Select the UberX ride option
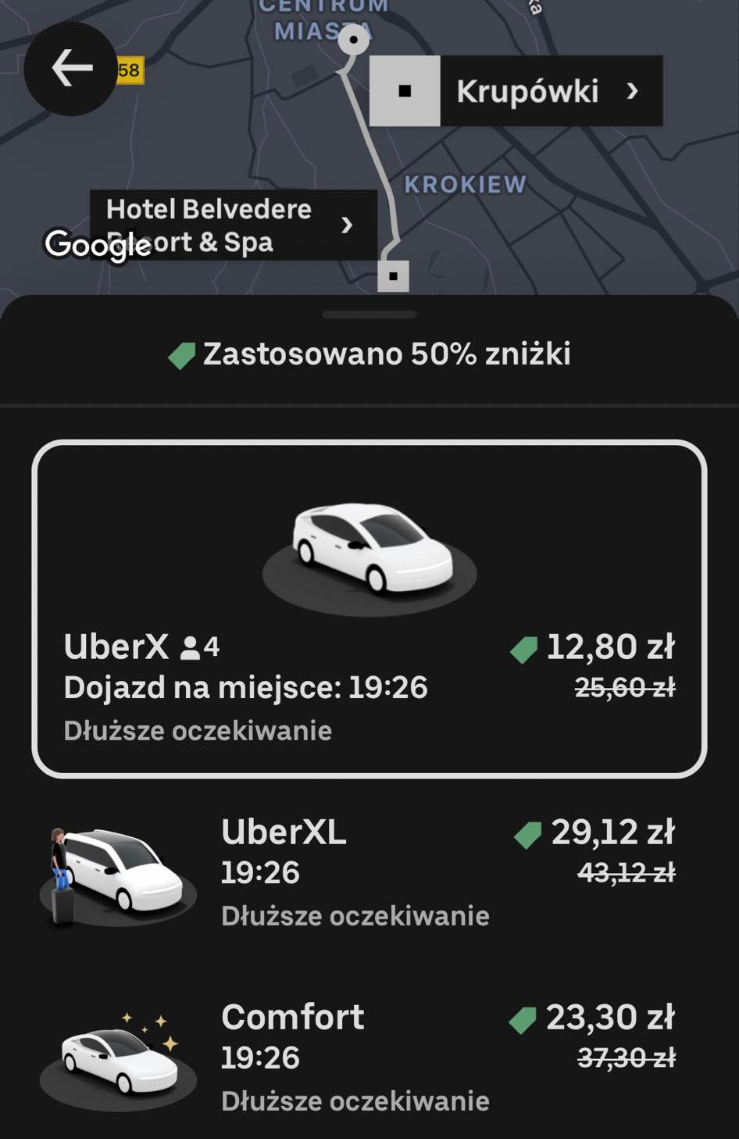 click(x=369, y=609)
